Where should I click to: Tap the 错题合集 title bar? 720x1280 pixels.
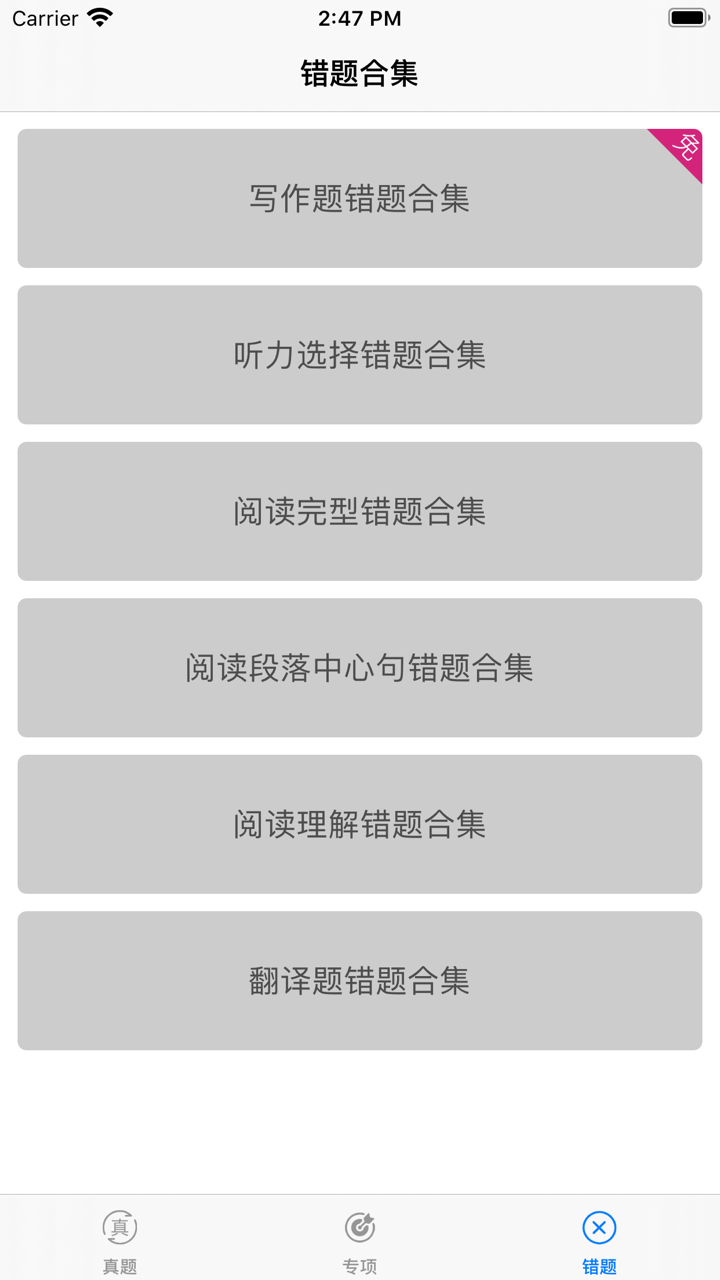[359, 73]
